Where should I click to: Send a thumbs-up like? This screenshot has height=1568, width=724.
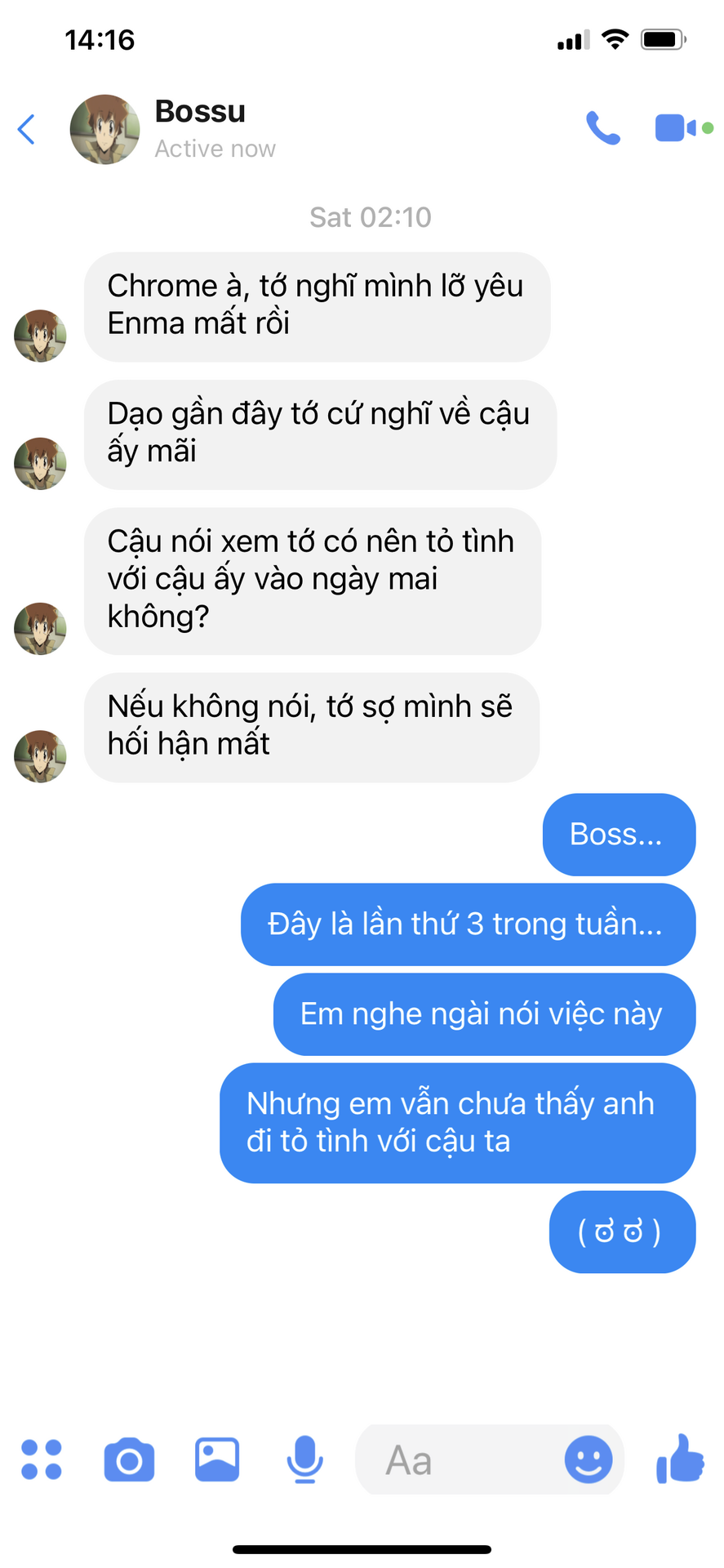(x=680, y=1459)
